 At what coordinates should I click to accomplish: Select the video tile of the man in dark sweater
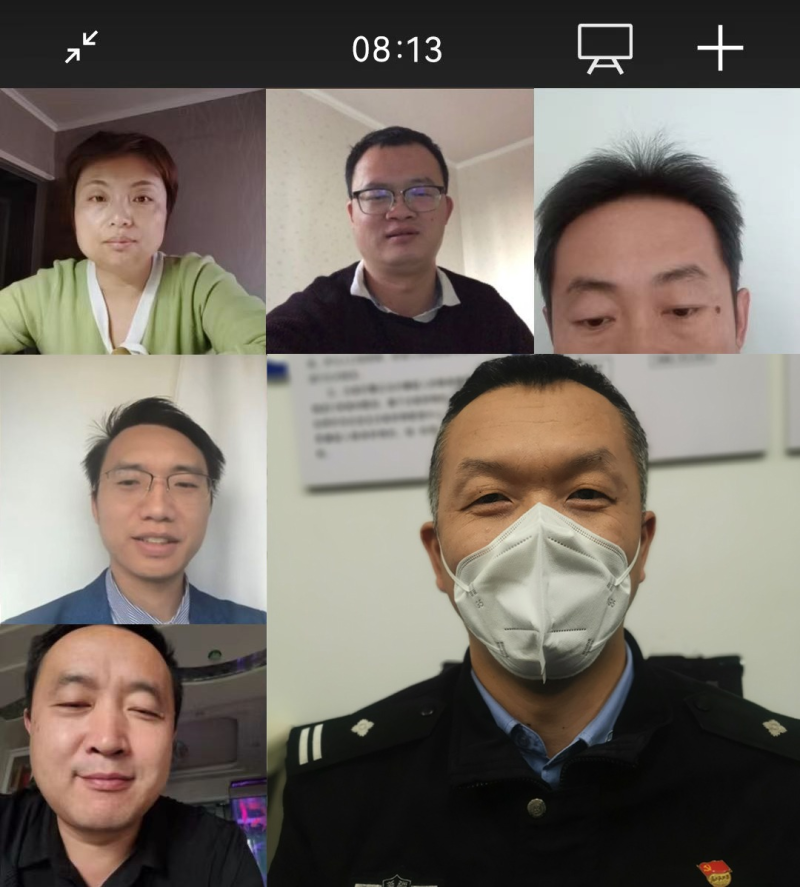(399, 221)
